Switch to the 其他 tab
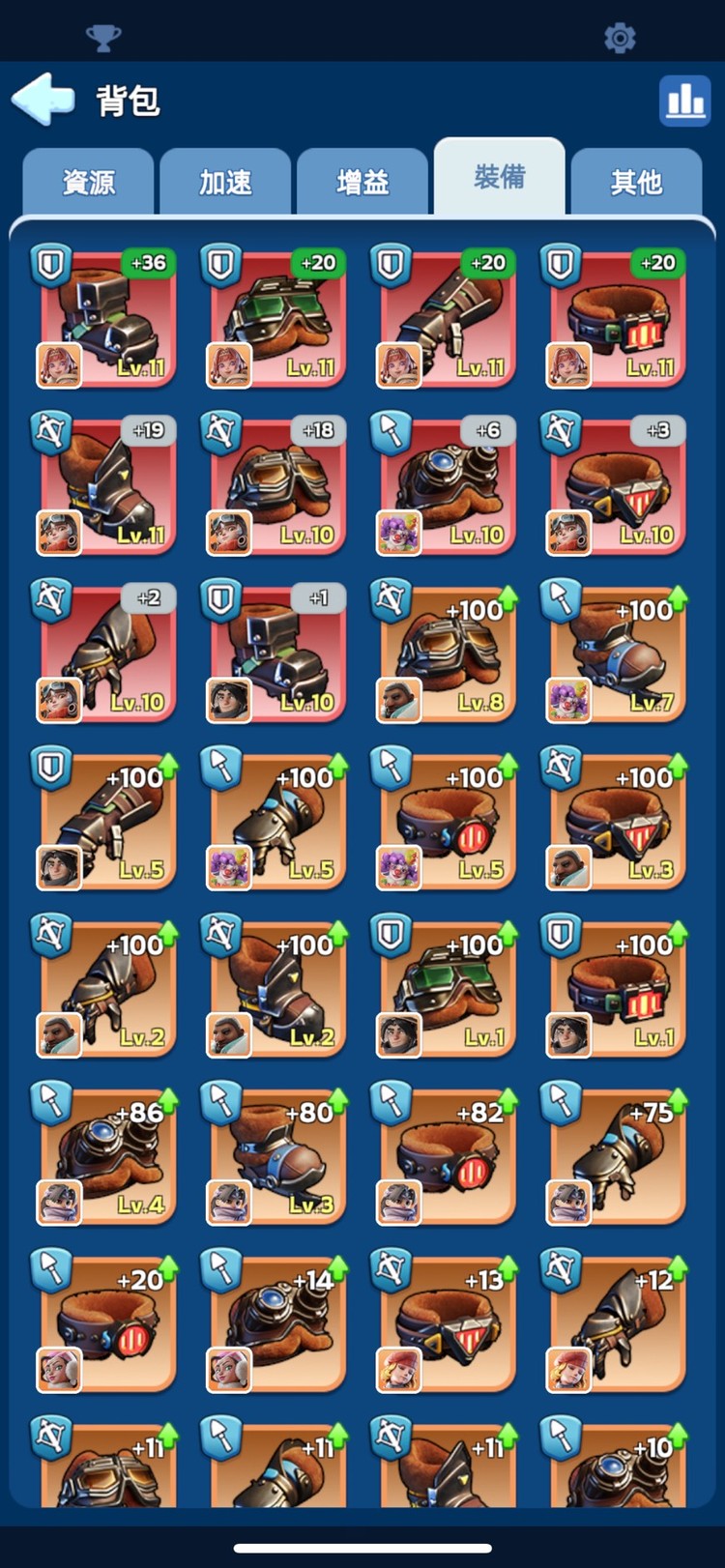The image size is (725, 1568). 636,182
